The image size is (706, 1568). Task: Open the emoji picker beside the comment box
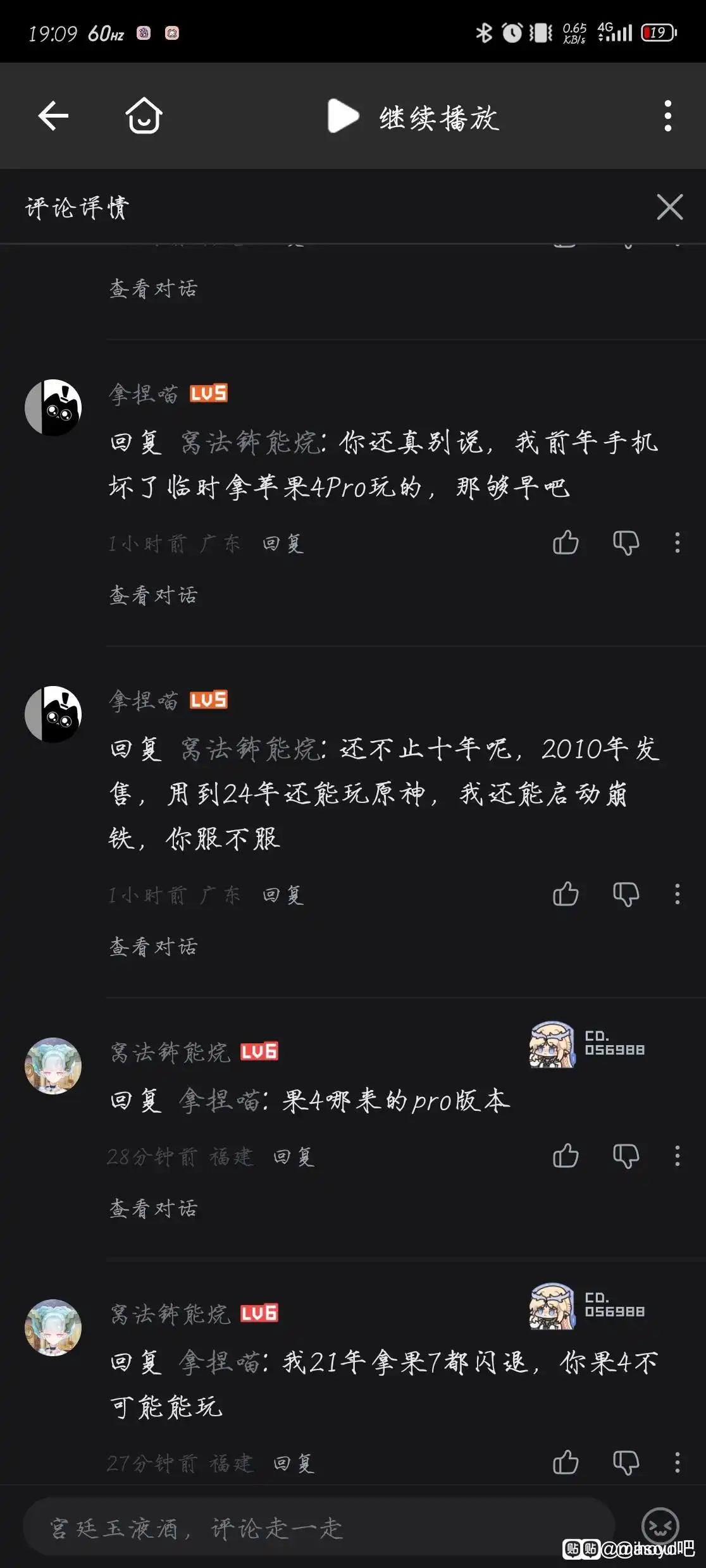[x=660, y=1527]
